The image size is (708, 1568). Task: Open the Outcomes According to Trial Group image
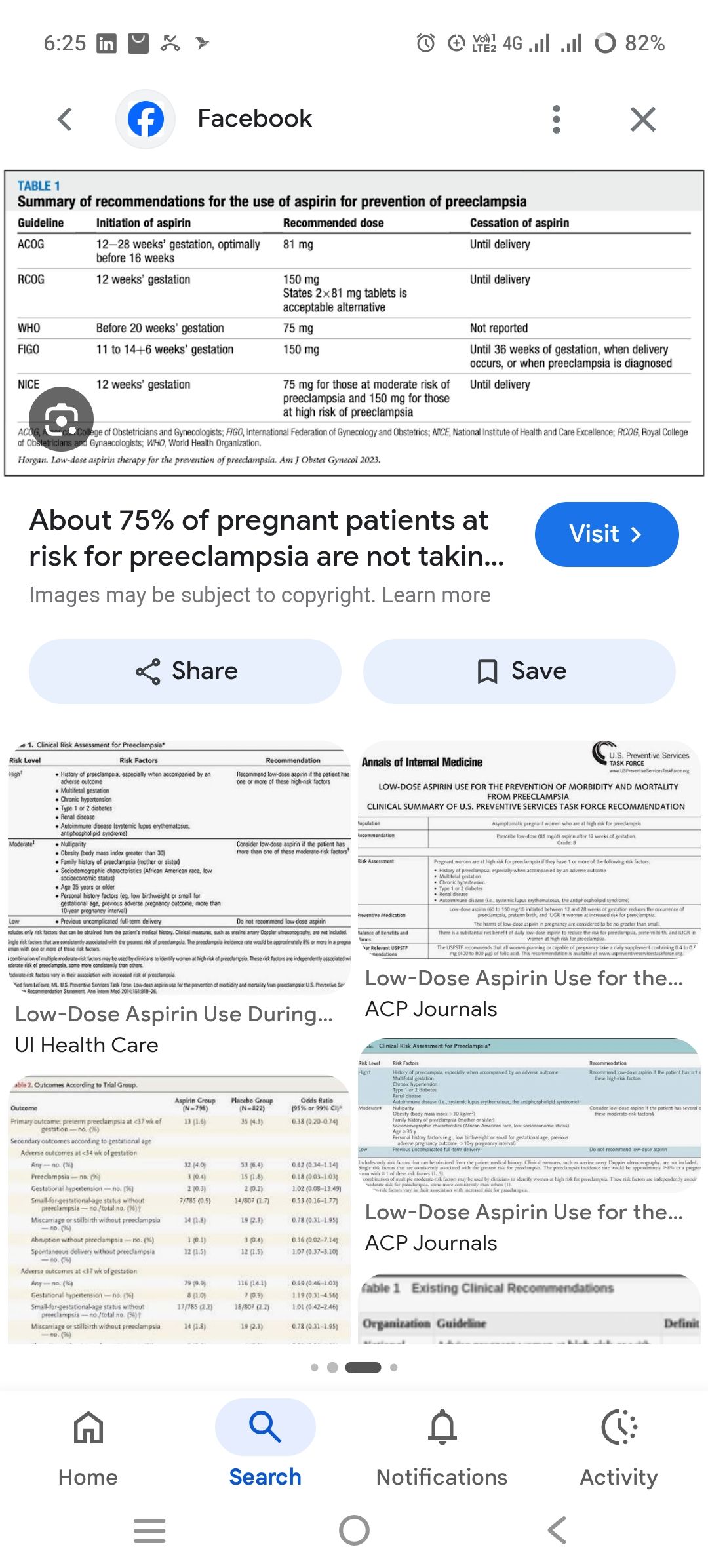tap(178, 1209)
